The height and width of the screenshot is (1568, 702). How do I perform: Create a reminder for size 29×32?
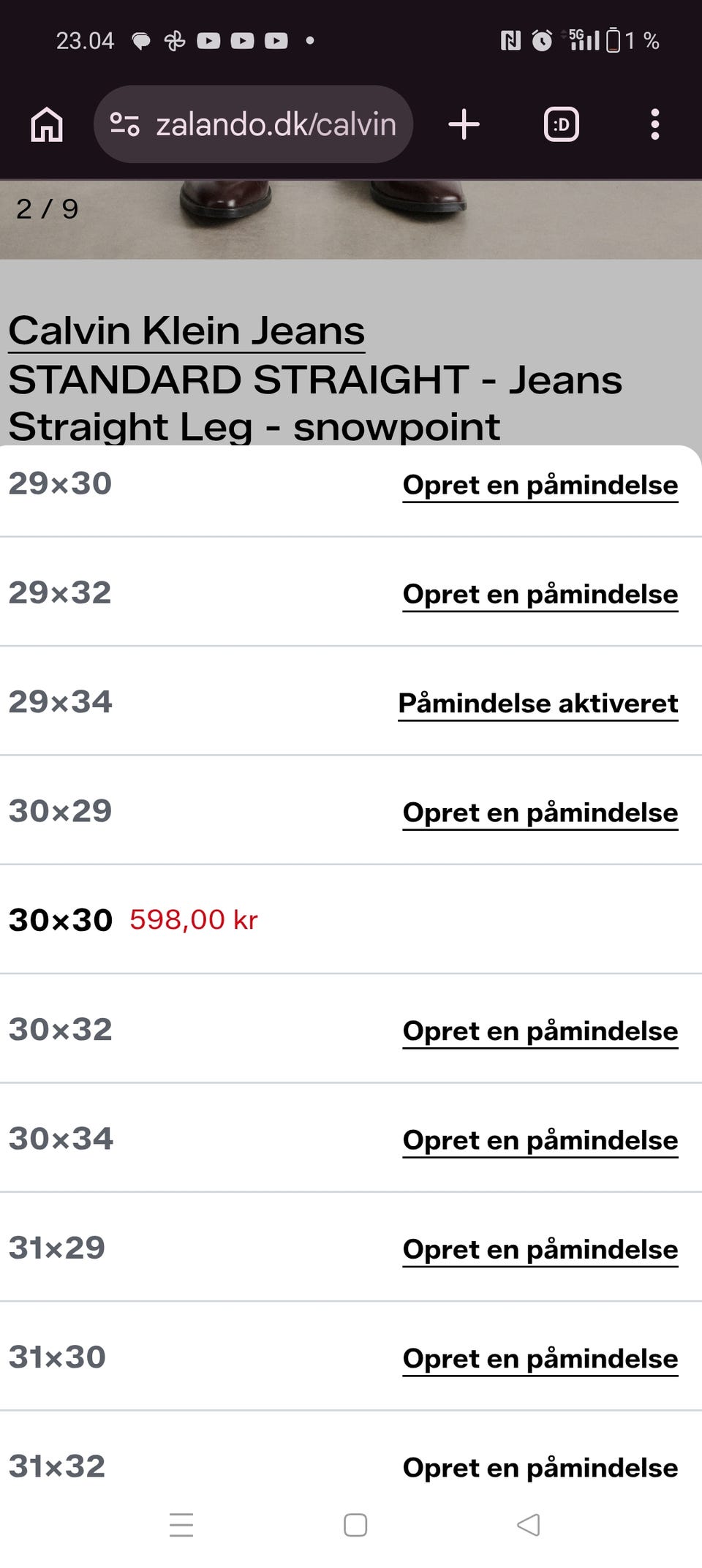click(x=540, y=594)
